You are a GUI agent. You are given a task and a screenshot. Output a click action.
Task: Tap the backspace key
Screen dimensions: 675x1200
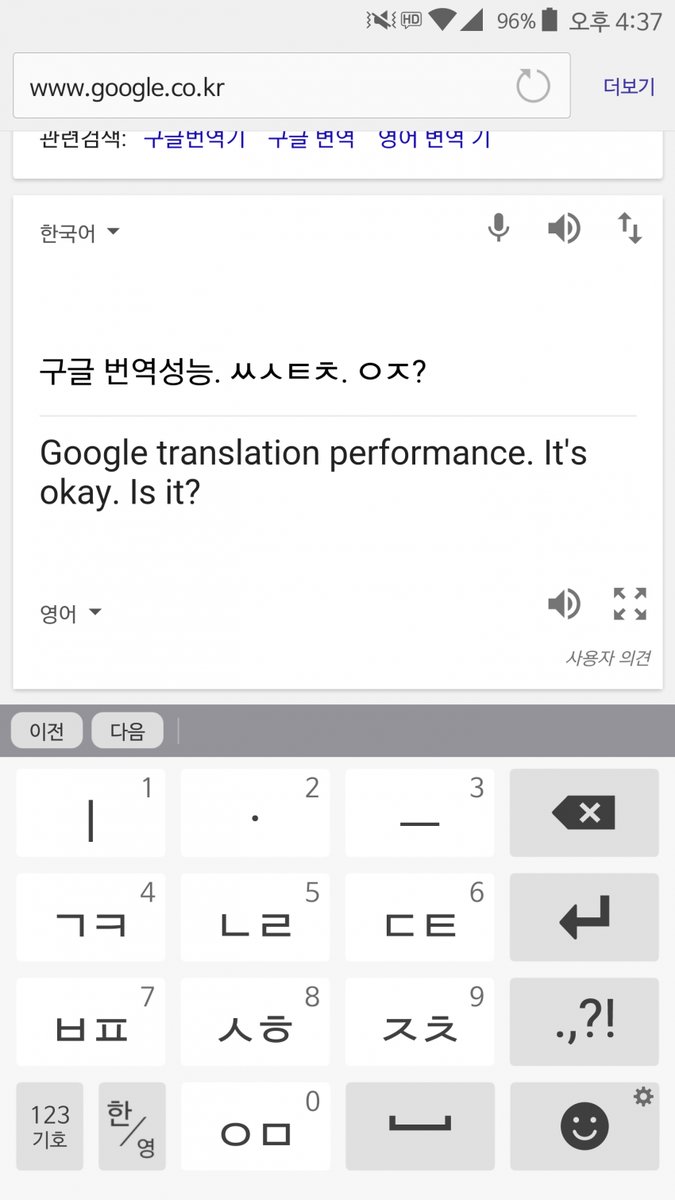pyautogui.click(x=584, y=813)
